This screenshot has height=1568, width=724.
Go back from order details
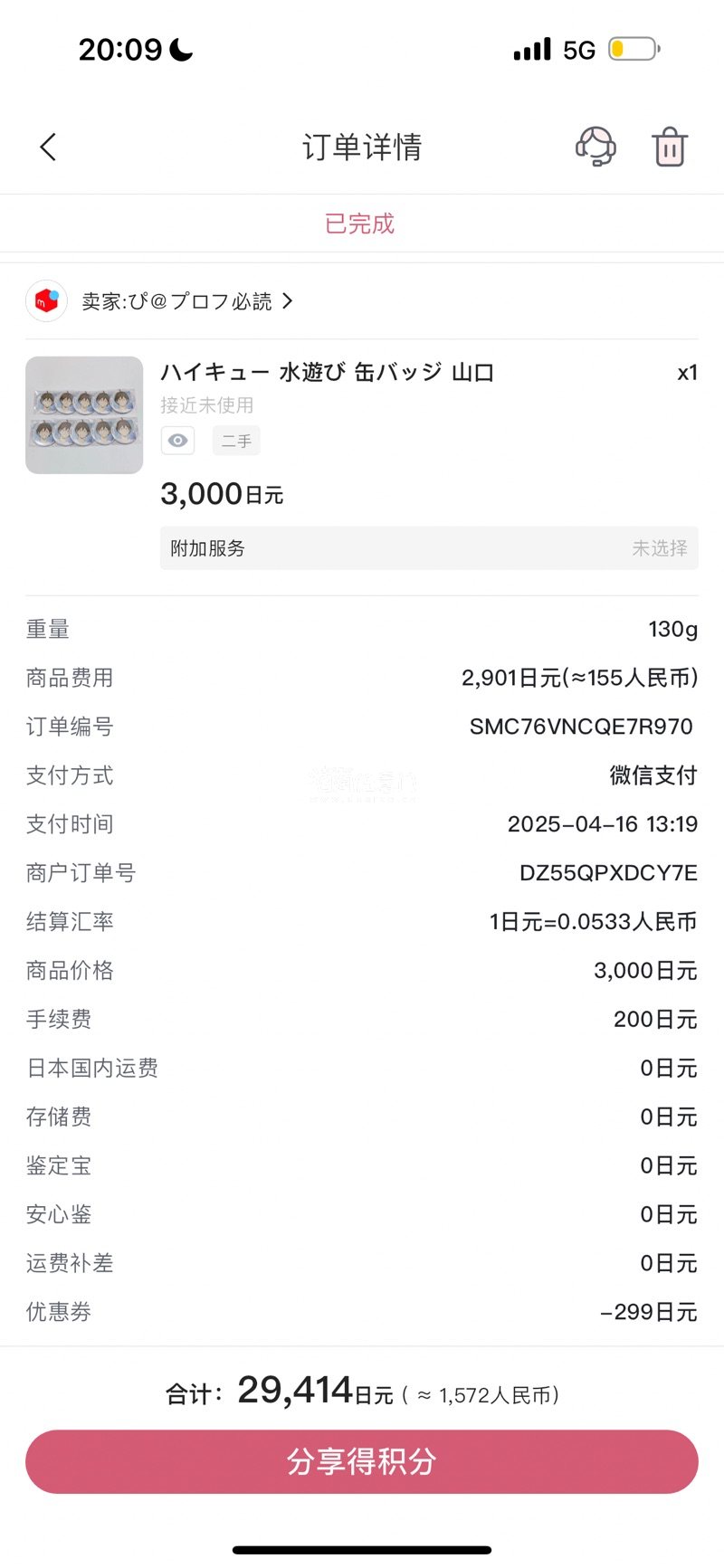pyautogui.click(x=49, y=147)
